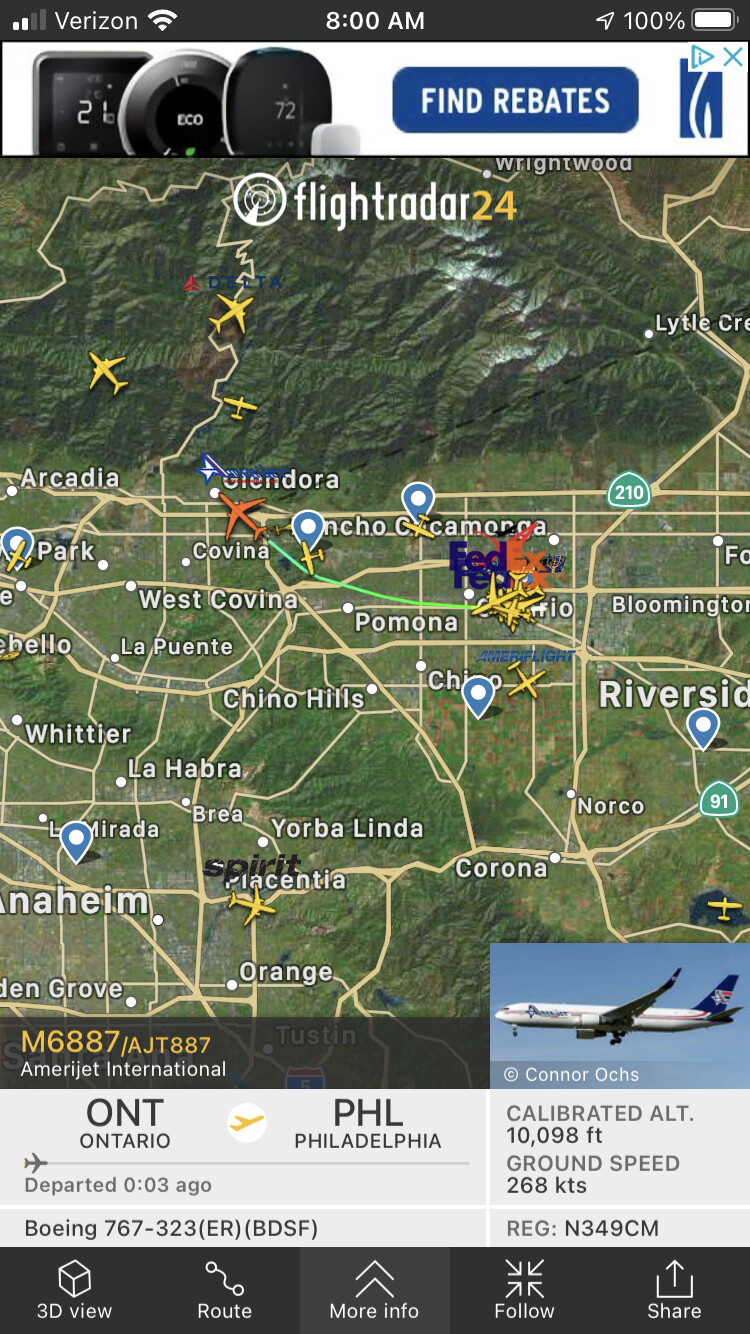Select the Spirit plane near Placentia
Viewport: 750px width, 1334px height.
tap(252, 905)
